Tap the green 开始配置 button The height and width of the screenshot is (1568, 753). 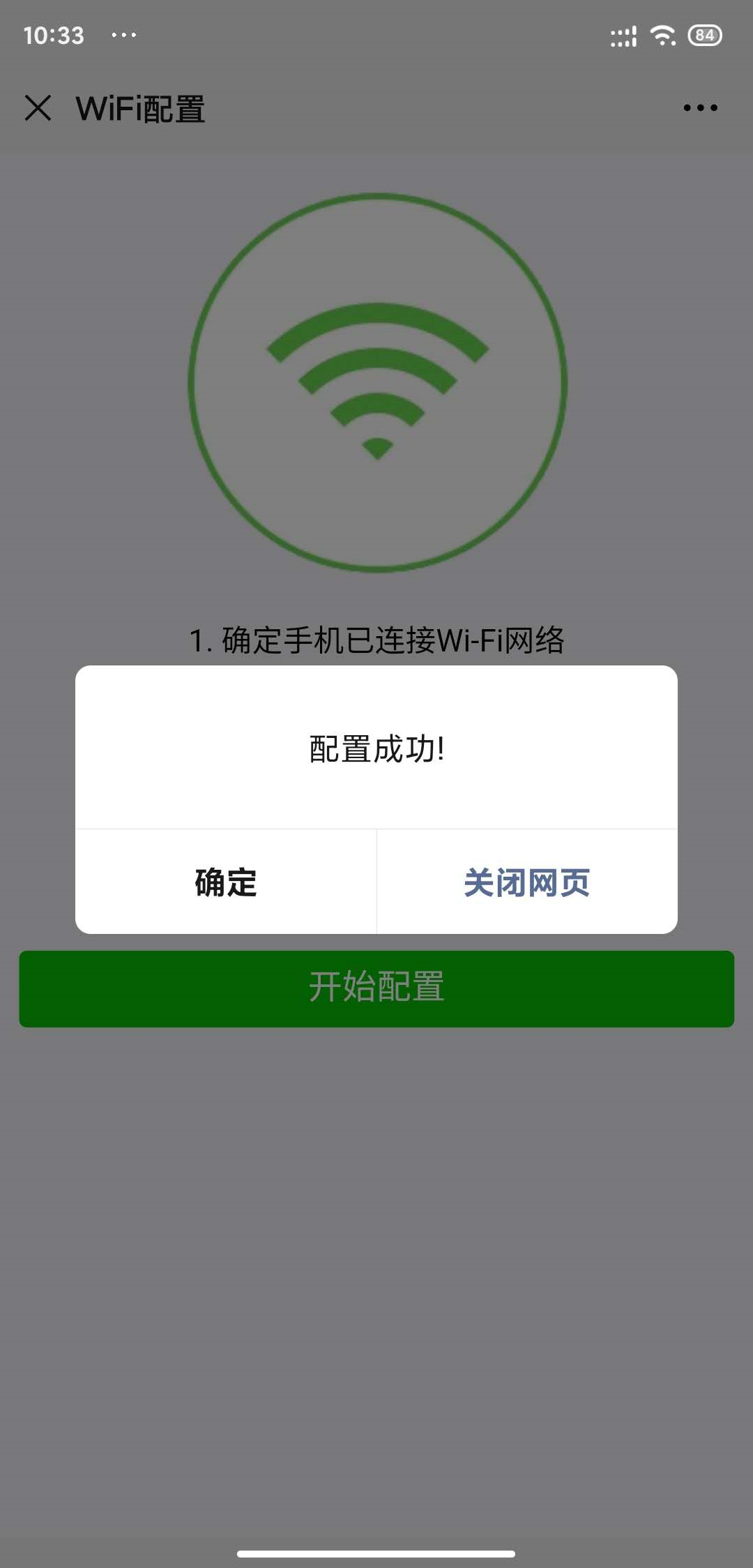(x=376, y=988)
